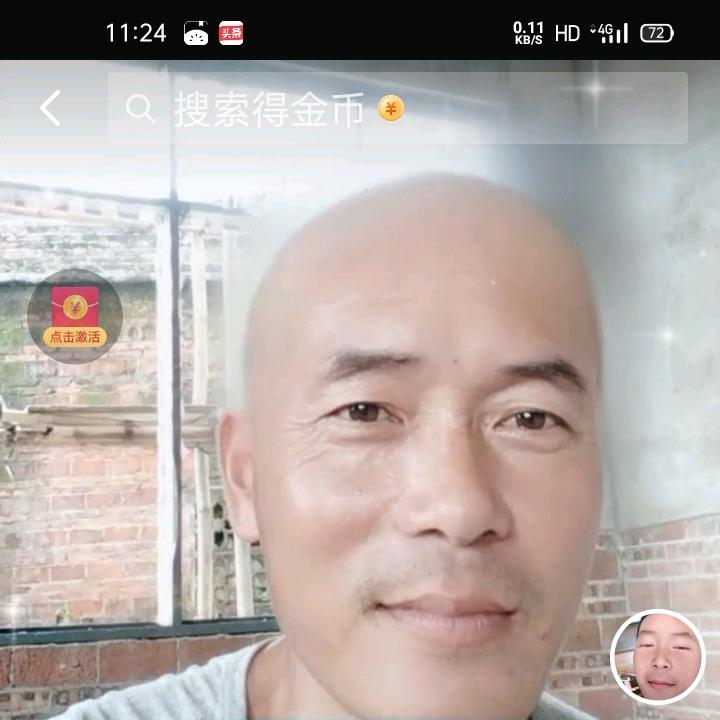Image resolution: width=720 pixels, height=720 pixels.
Task: Go back using the arrow icon
Action: 50,108
